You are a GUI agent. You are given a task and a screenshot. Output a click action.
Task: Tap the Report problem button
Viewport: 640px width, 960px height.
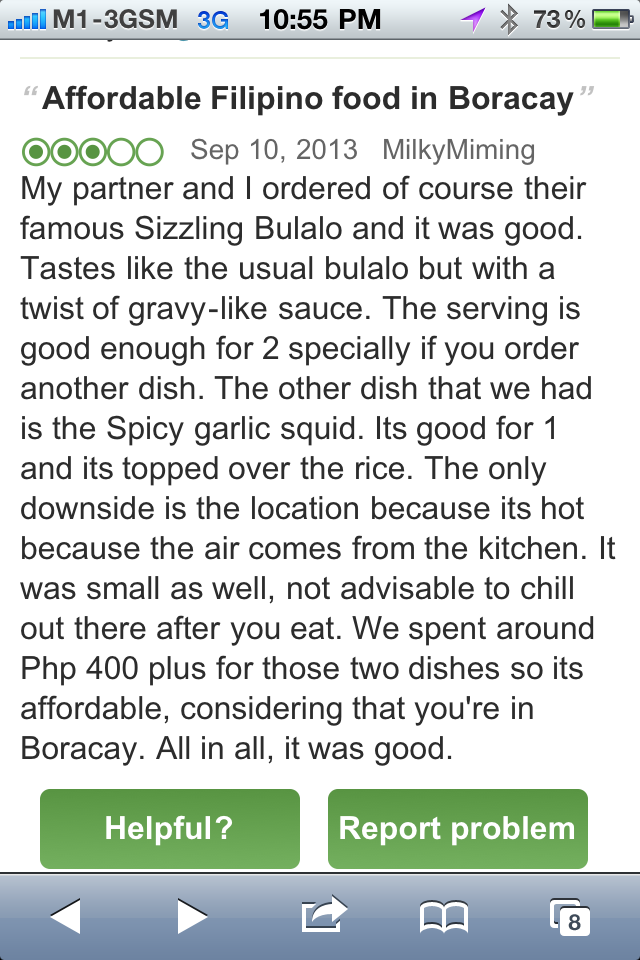[x=457, y=828]
